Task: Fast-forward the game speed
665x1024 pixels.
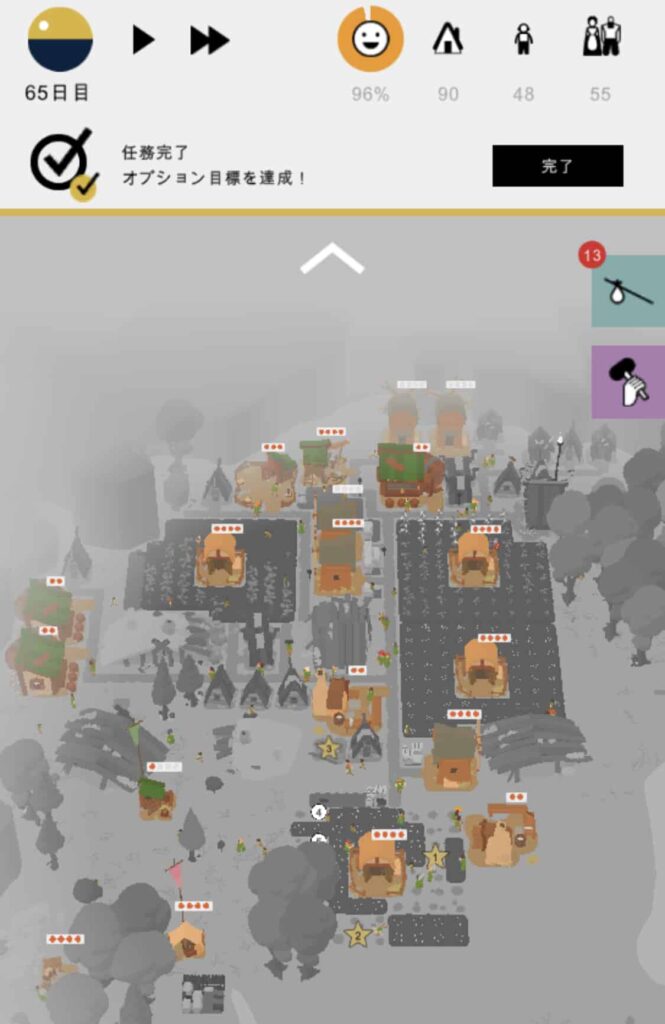Action: (210, 40)
